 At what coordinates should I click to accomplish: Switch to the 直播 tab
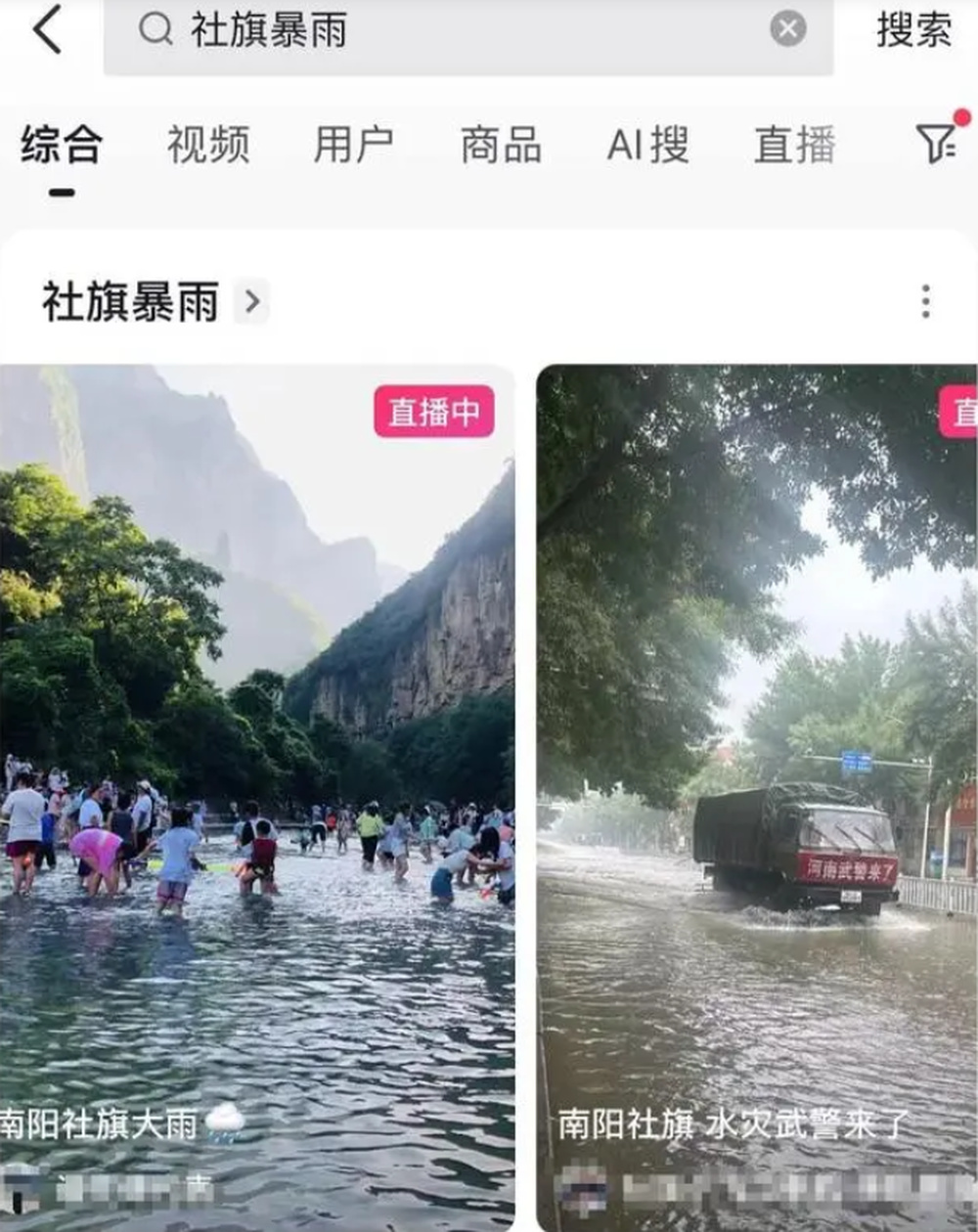click(794, 145)
